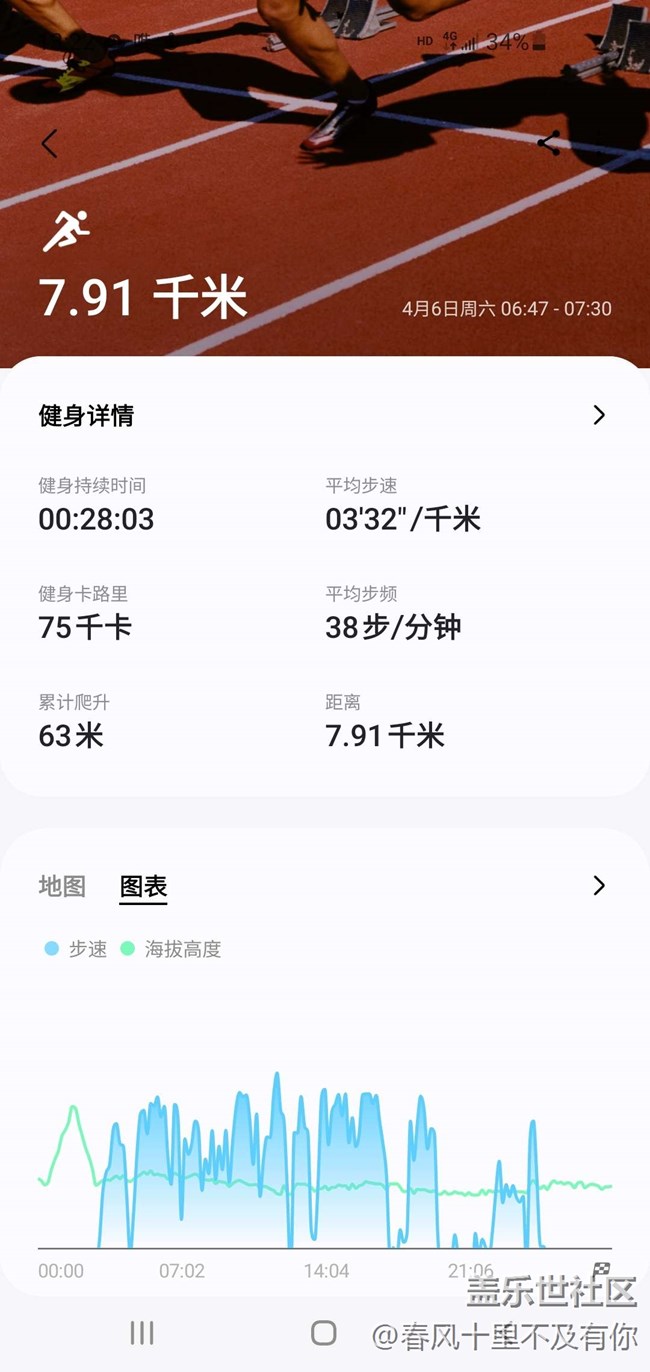Toggle the 步速 chart legend

tap(76, 949)
